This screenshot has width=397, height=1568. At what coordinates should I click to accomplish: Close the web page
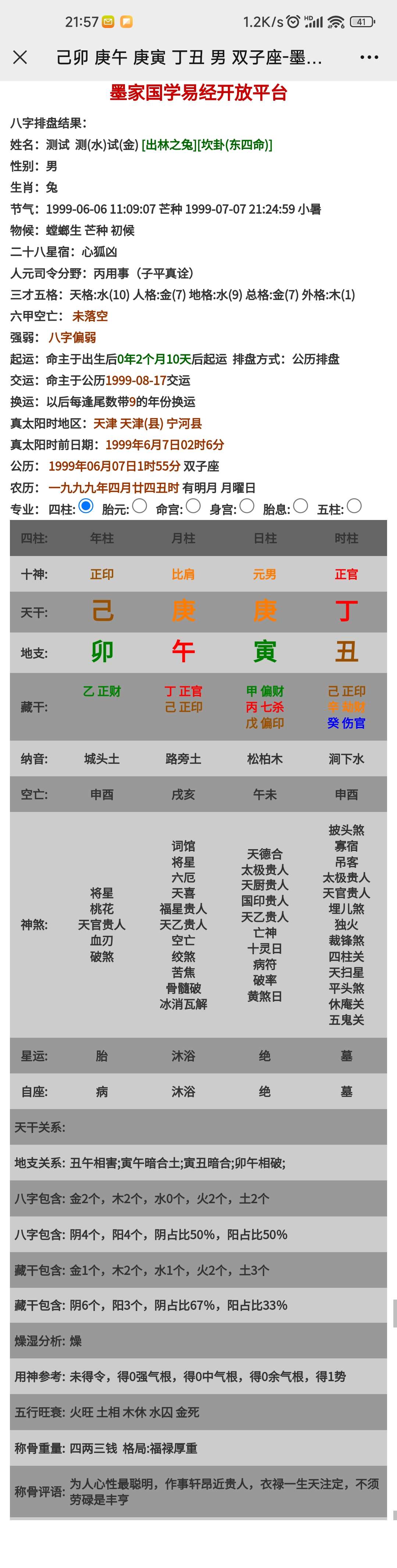(20, 57)
